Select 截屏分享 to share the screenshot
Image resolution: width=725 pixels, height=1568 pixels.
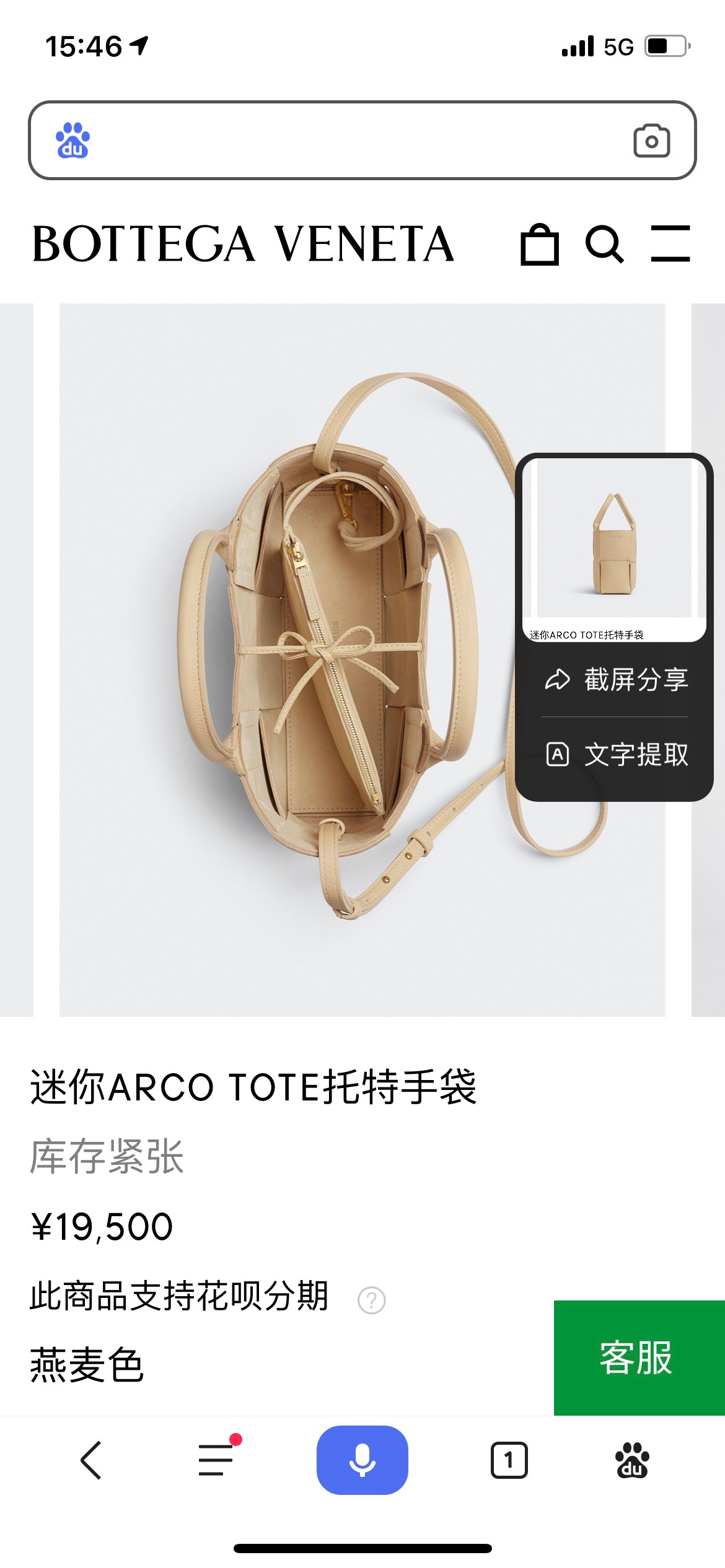(616, 680)
